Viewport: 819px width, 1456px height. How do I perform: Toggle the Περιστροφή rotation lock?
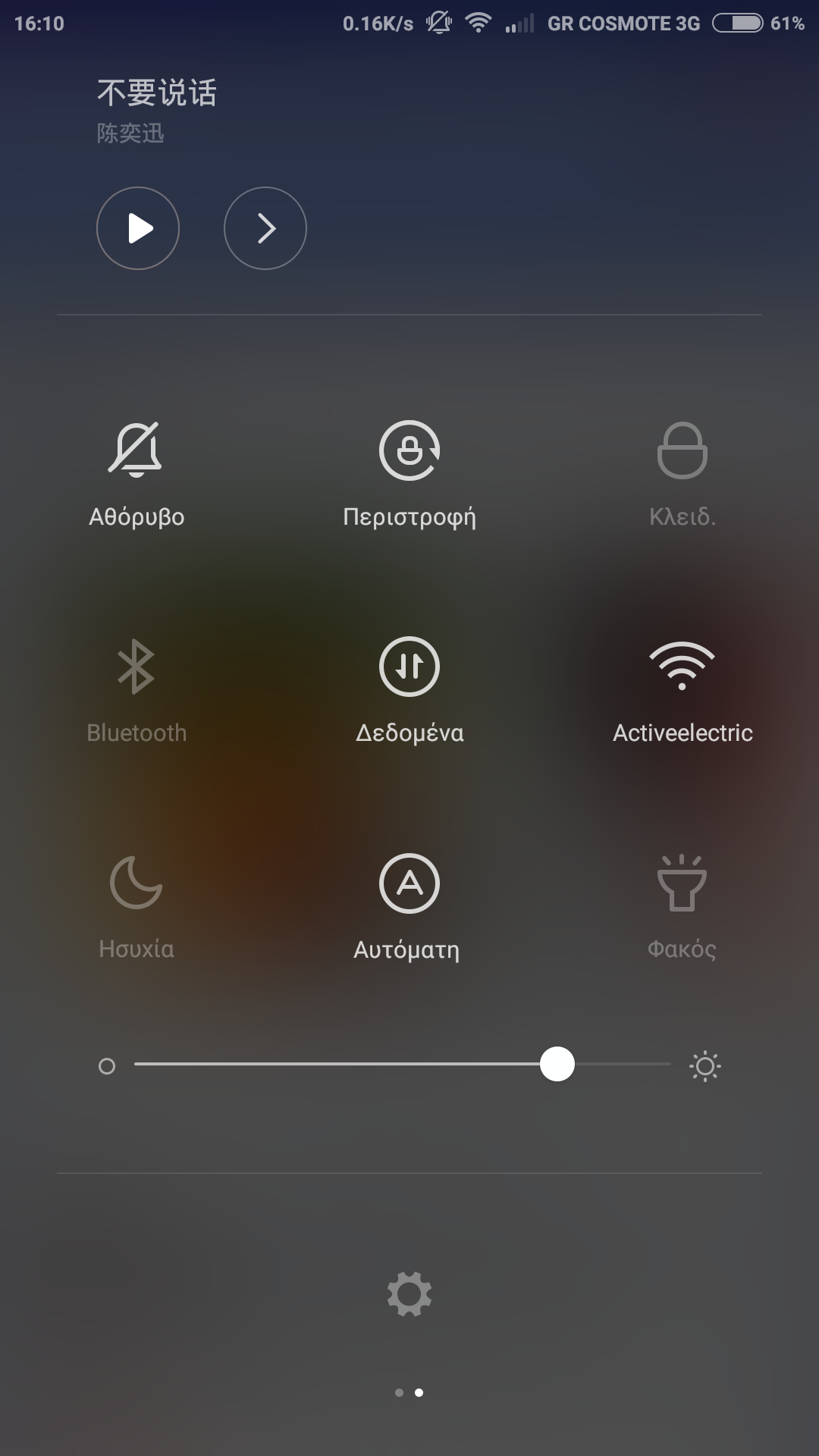click(409, 450)
